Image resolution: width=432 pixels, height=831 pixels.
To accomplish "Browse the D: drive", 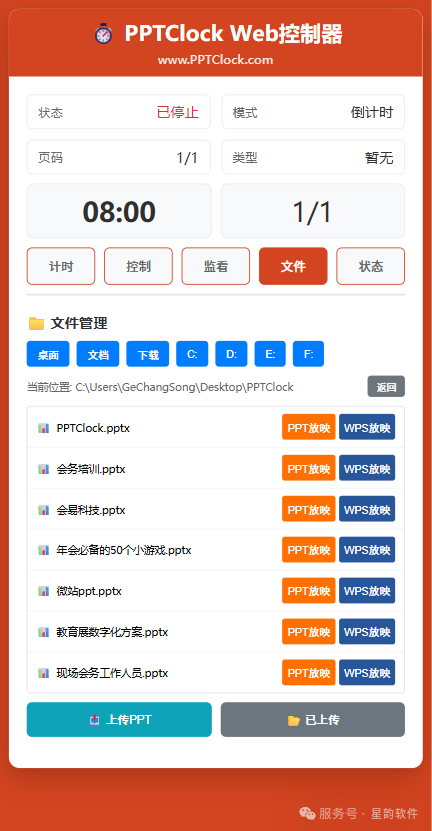I will coord(232,354).
